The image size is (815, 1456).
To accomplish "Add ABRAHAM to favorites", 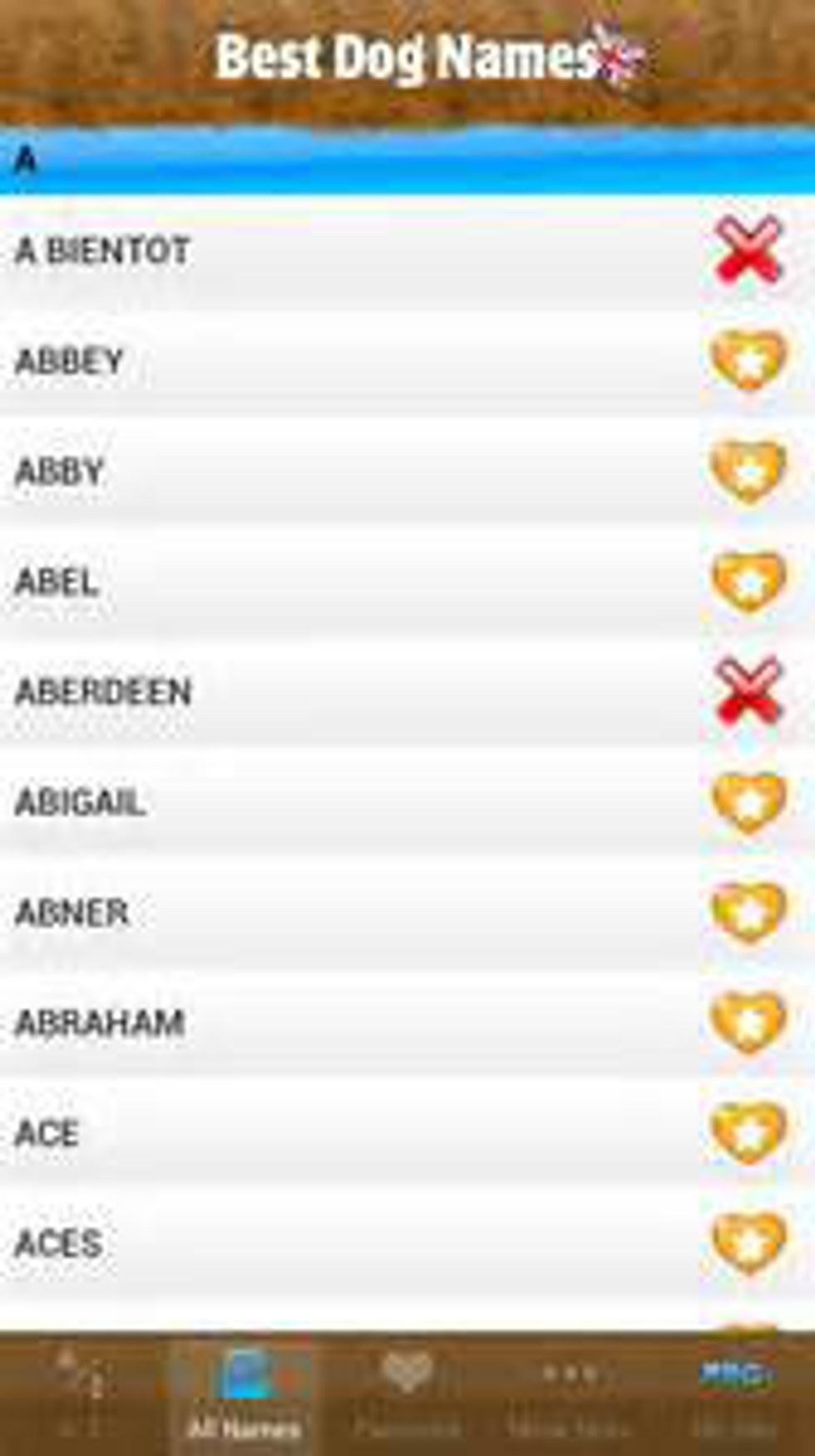I will (x=748, y=1022).
